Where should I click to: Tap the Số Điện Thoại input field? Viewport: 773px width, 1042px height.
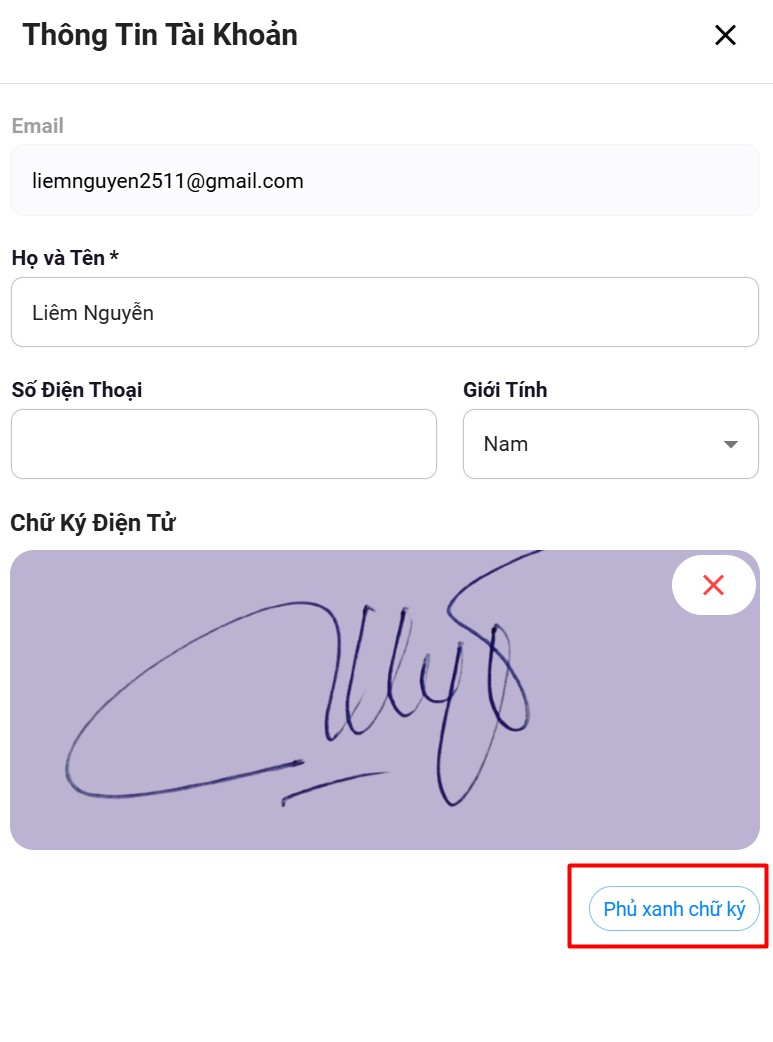223,444
